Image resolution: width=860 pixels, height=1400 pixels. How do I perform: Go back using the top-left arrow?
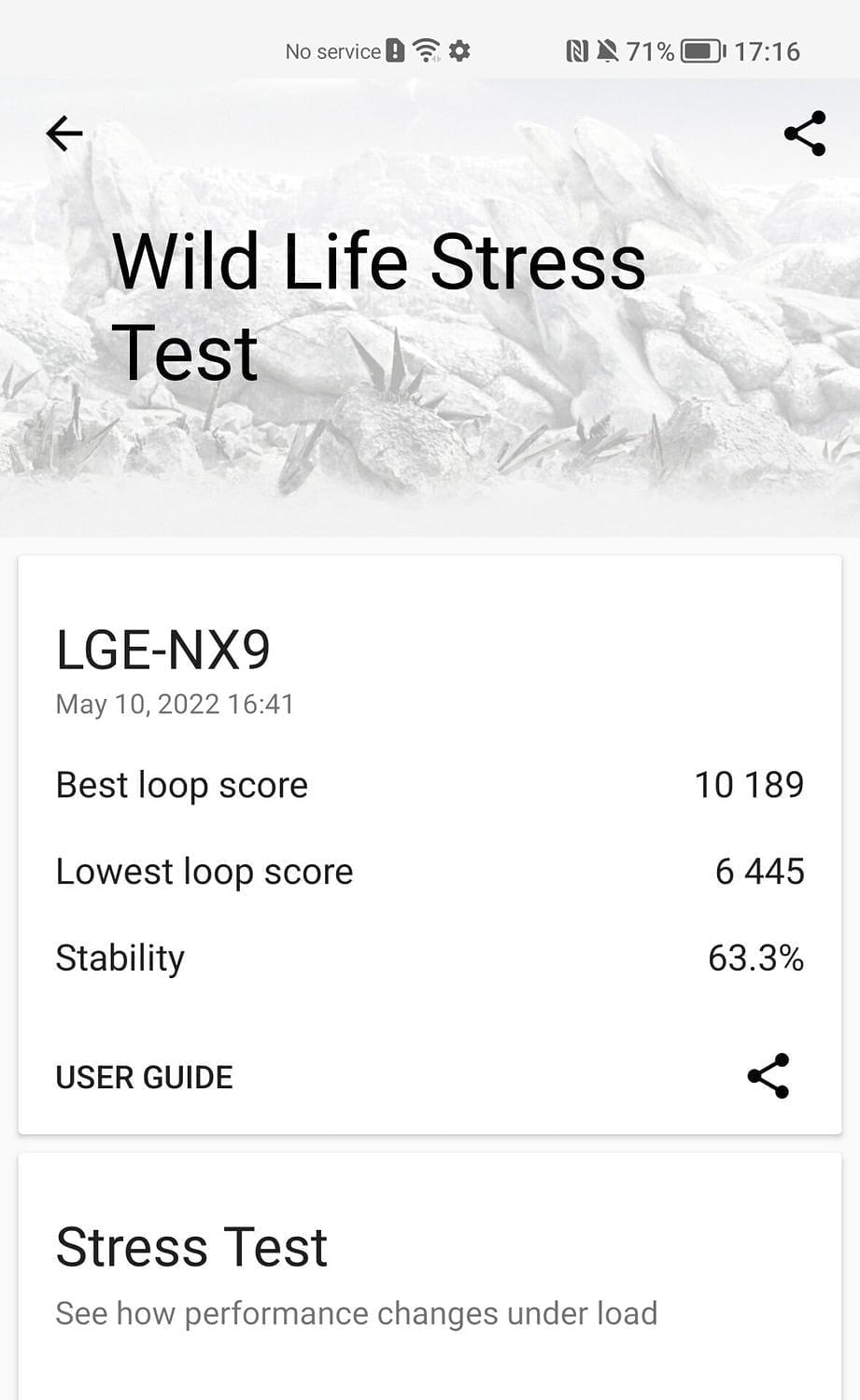coord(64,133)
